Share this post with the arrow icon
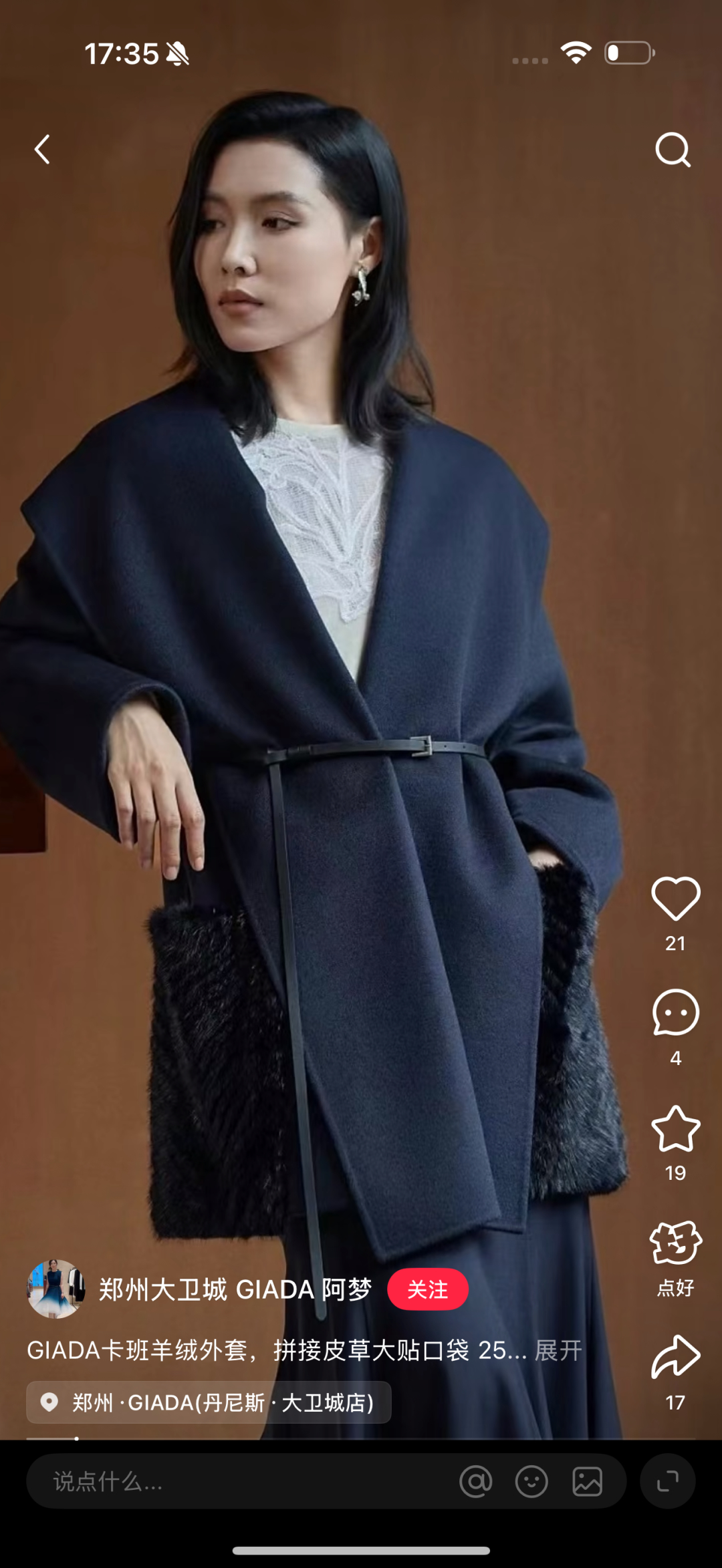Image resolution: width=722 pixels, height=1568 pixels. tap(675, 1357)
